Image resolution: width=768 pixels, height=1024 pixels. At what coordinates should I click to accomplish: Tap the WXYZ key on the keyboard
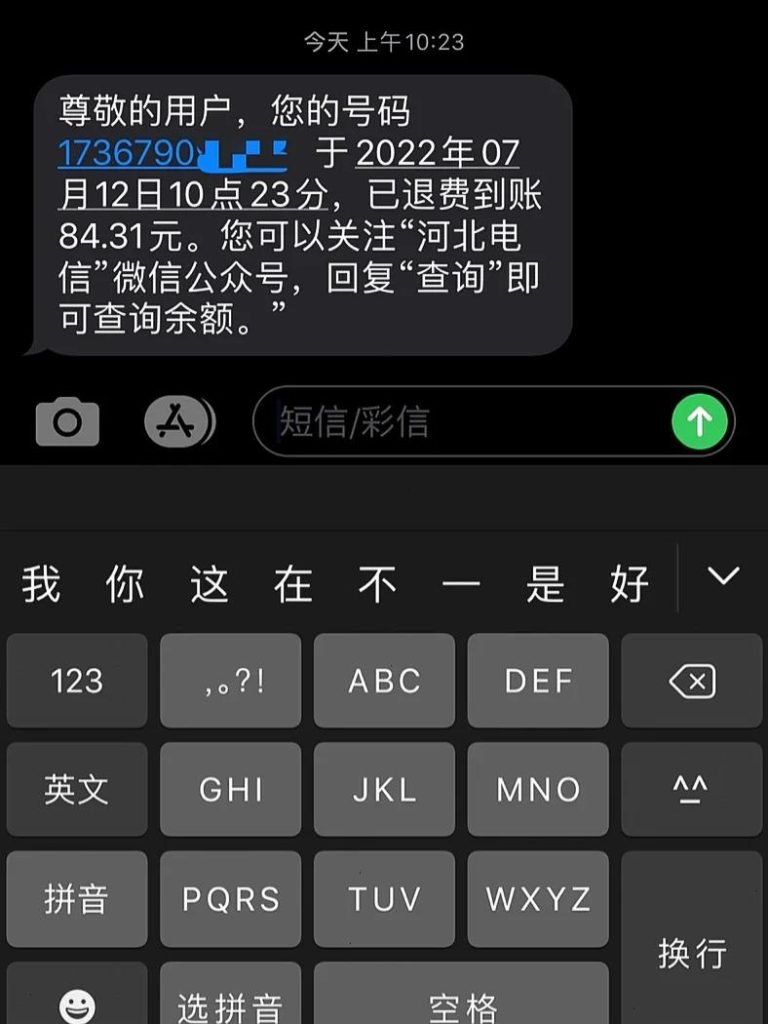[537, 898]
